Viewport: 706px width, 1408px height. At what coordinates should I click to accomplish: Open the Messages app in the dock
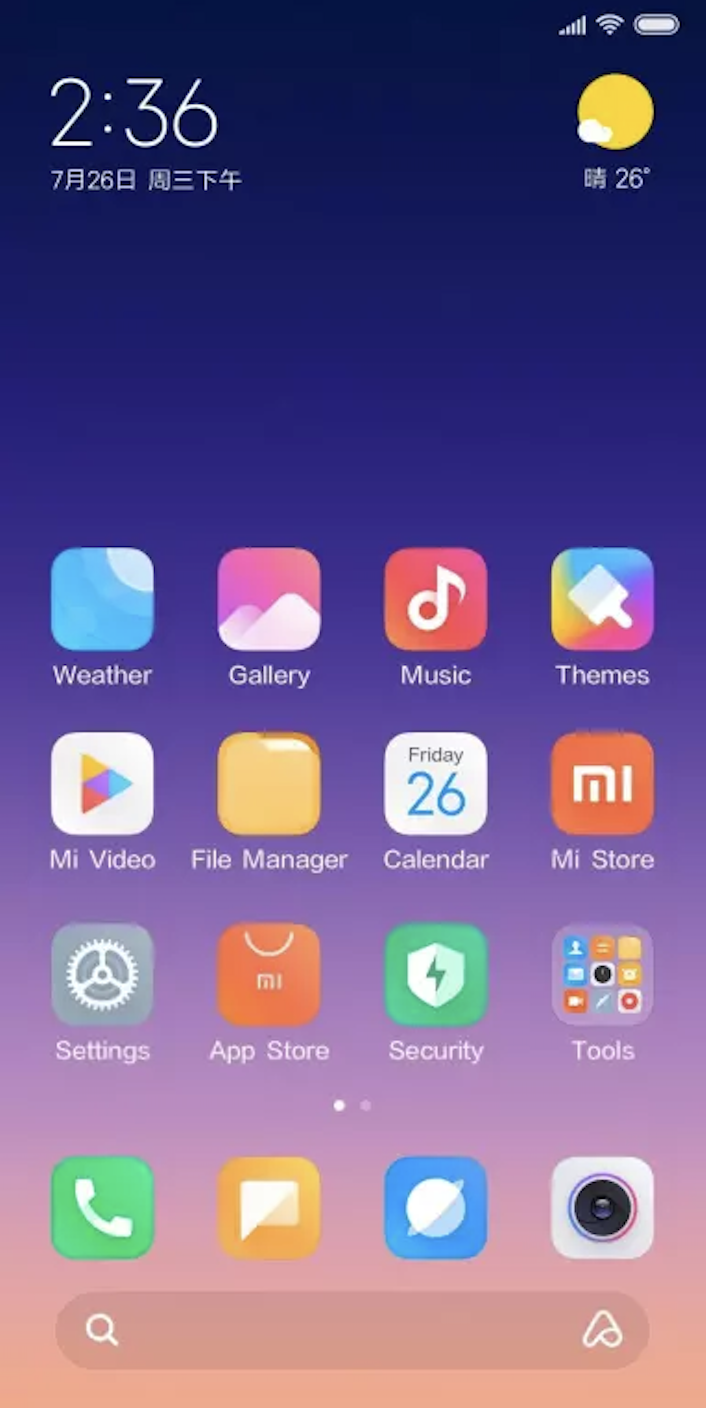point(269,1208)
